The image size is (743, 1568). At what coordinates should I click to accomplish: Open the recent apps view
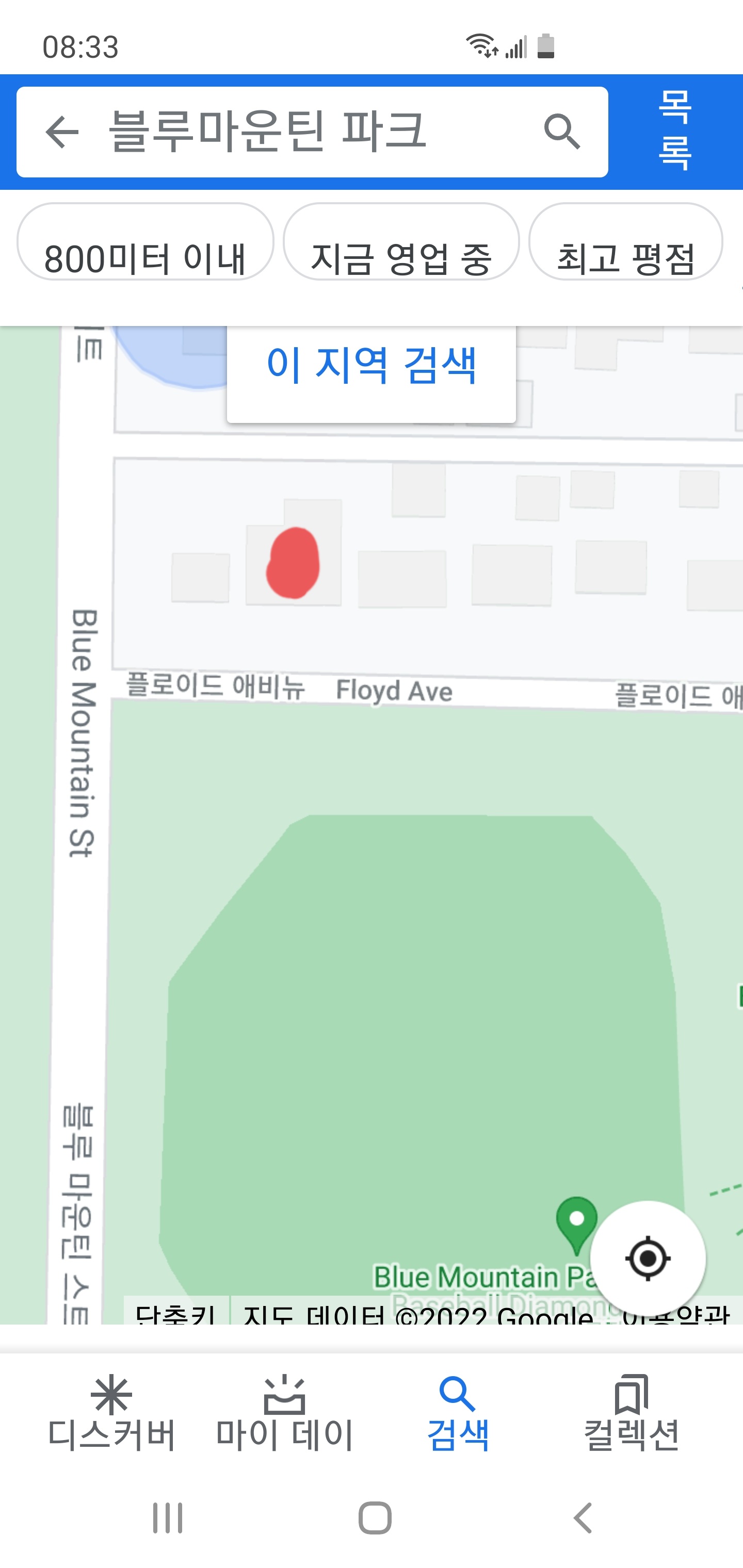pos(168,1517)
